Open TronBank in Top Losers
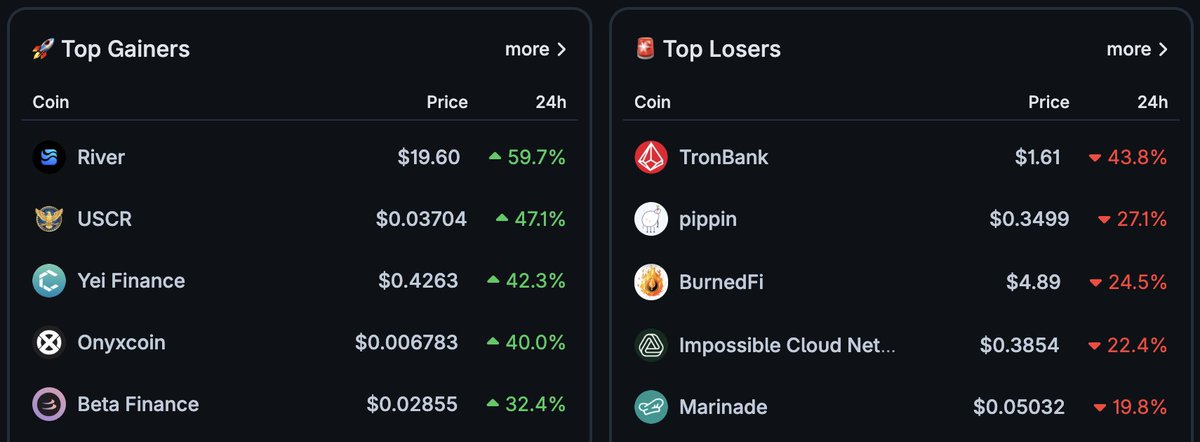 pos(723,157)
